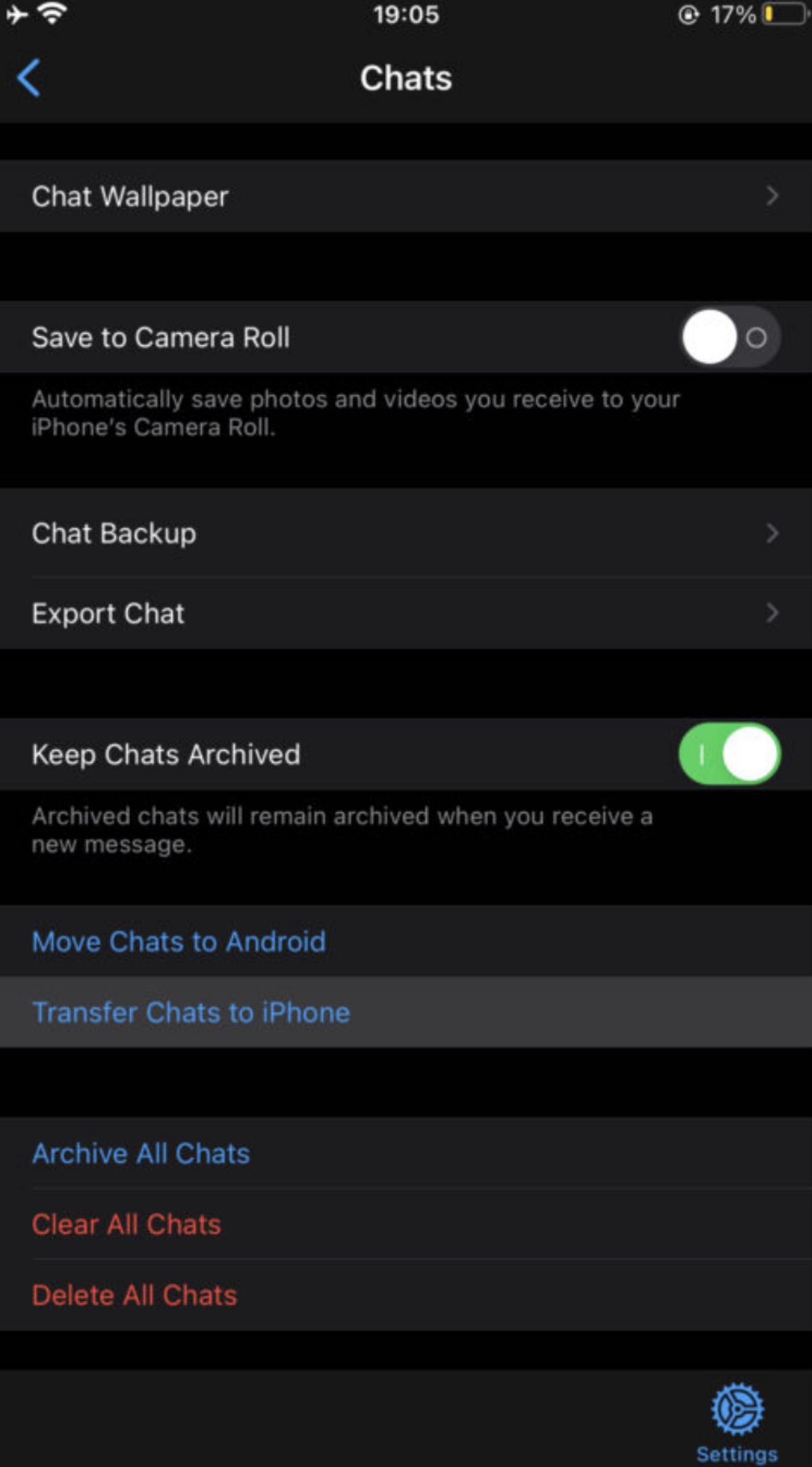The image size is (812, 1467).
Task: Switch to the Settings tab
Action: pos(737,1424)
